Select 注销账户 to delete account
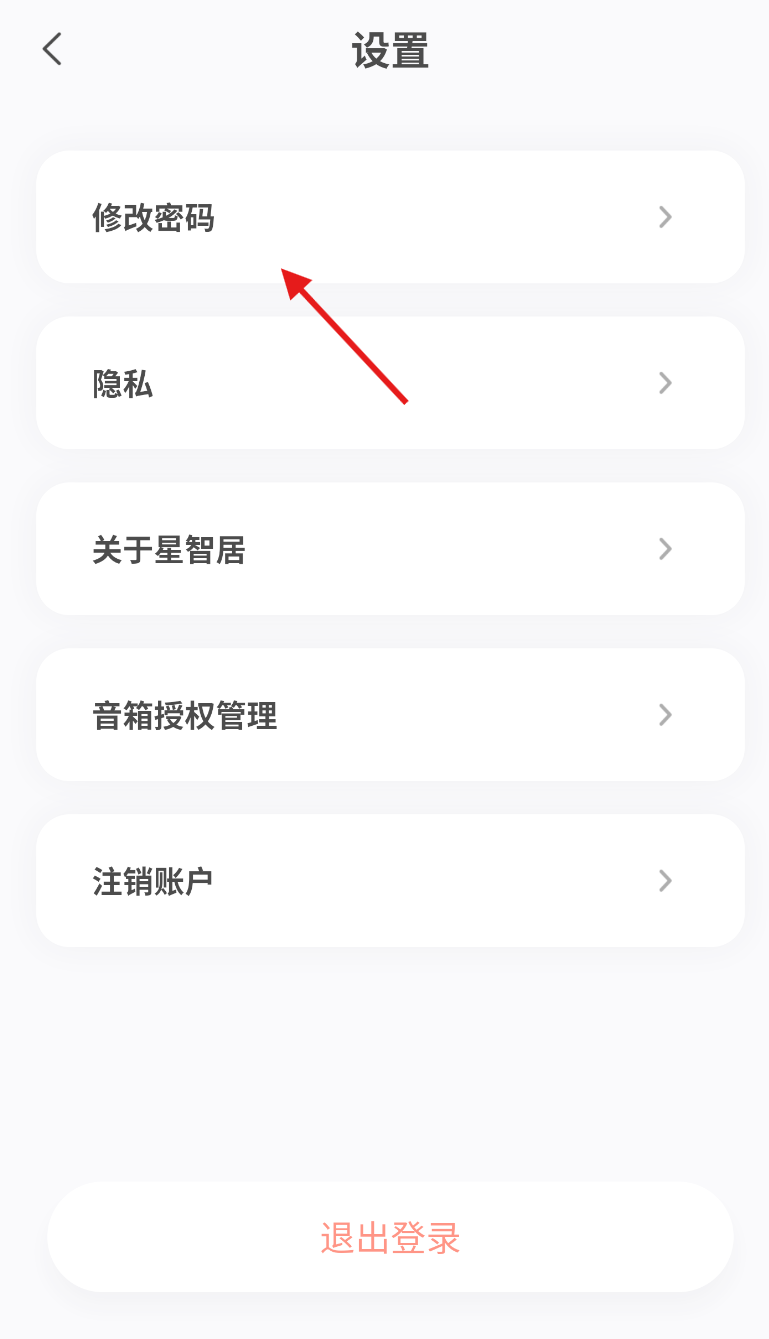This screenshot has height=1339, width=769. pyautogui.click(x=390, y=881)
